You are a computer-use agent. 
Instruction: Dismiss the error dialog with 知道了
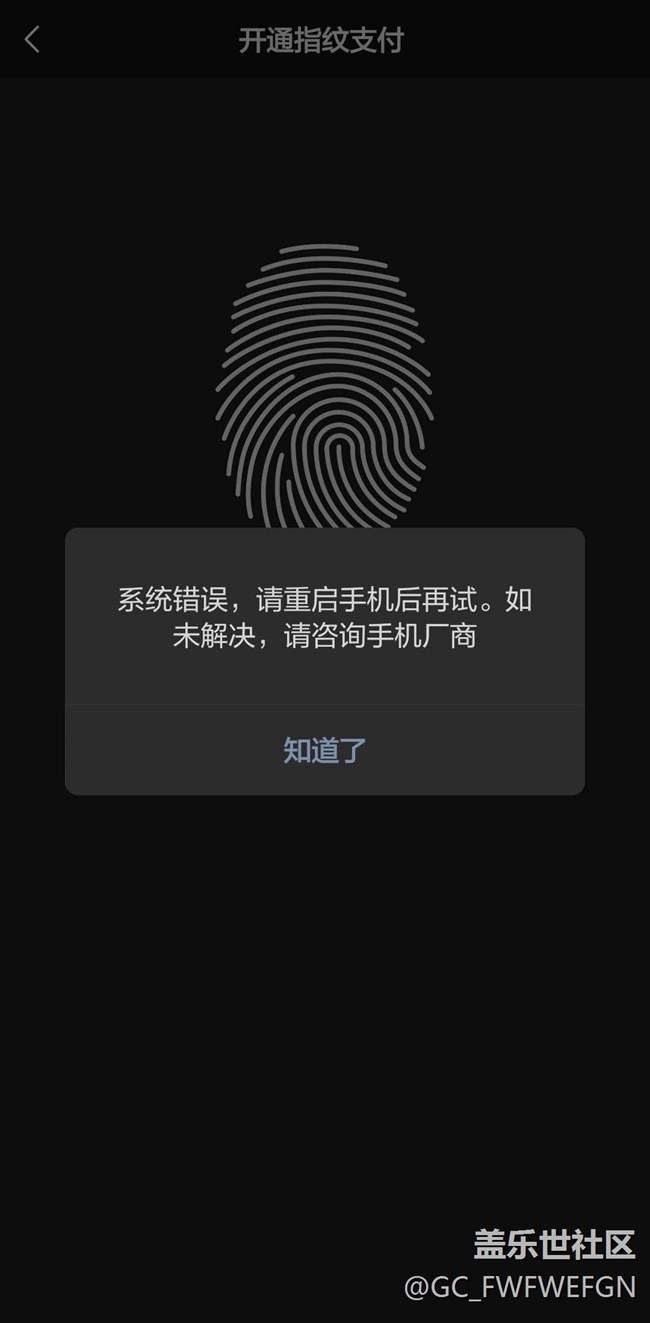[325, 750]
